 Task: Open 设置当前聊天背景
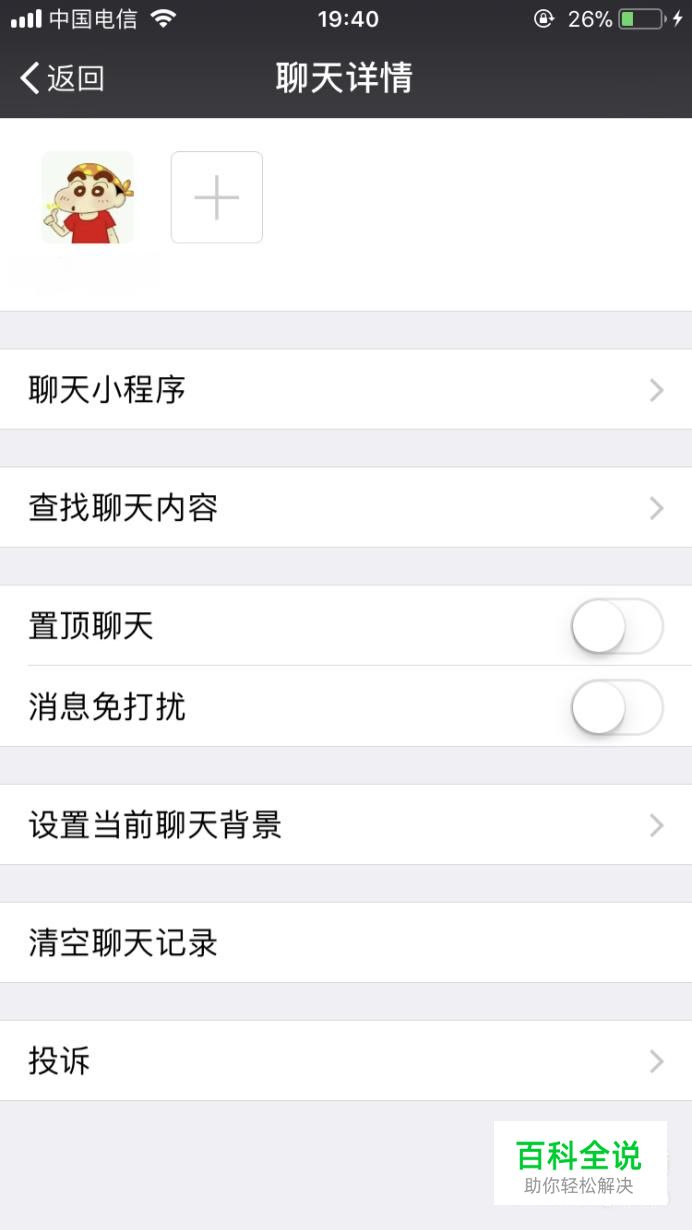[346, 825]
